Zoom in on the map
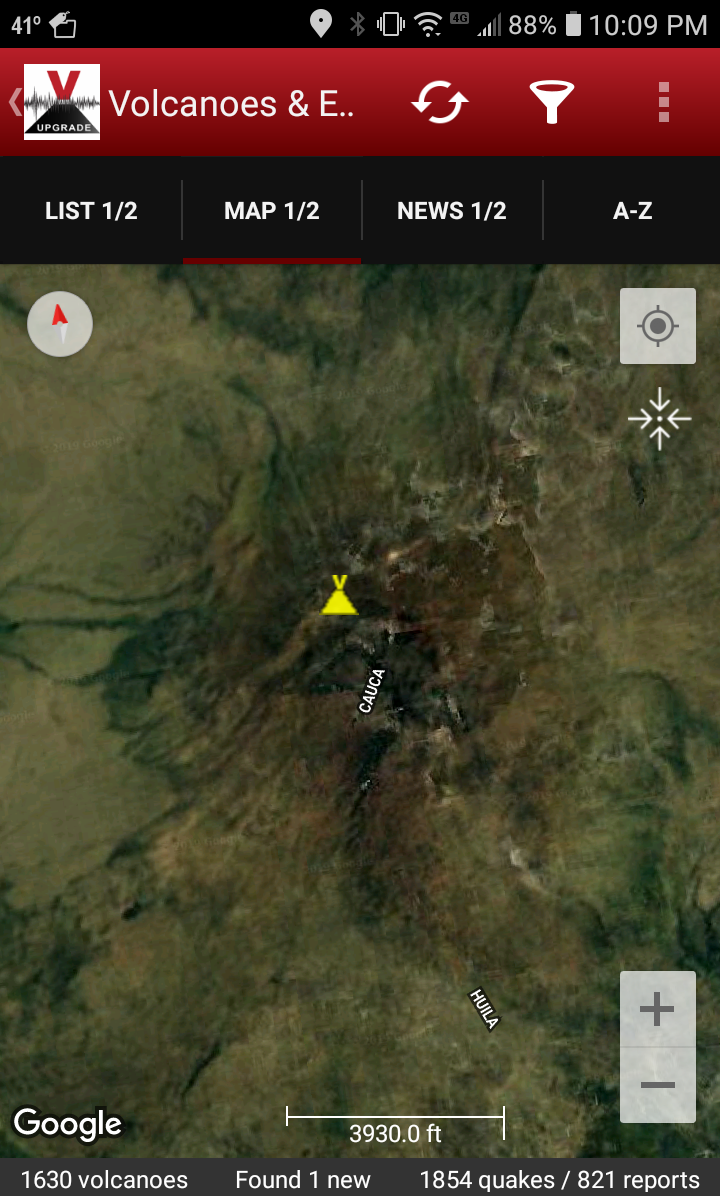The image size is (720, 1196). 657,1010
